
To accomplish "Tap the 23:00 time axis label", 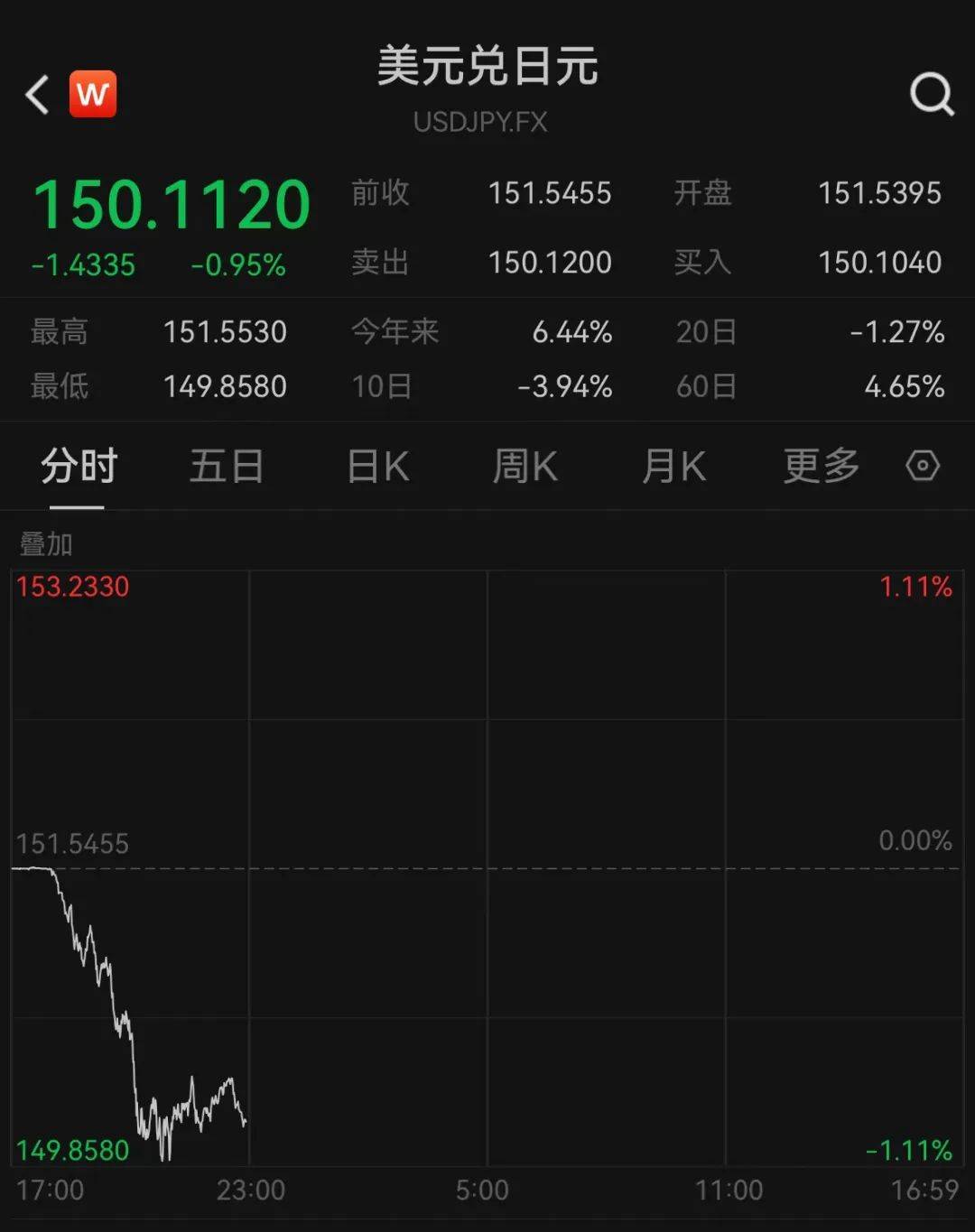I will (x=250, y=1190).
